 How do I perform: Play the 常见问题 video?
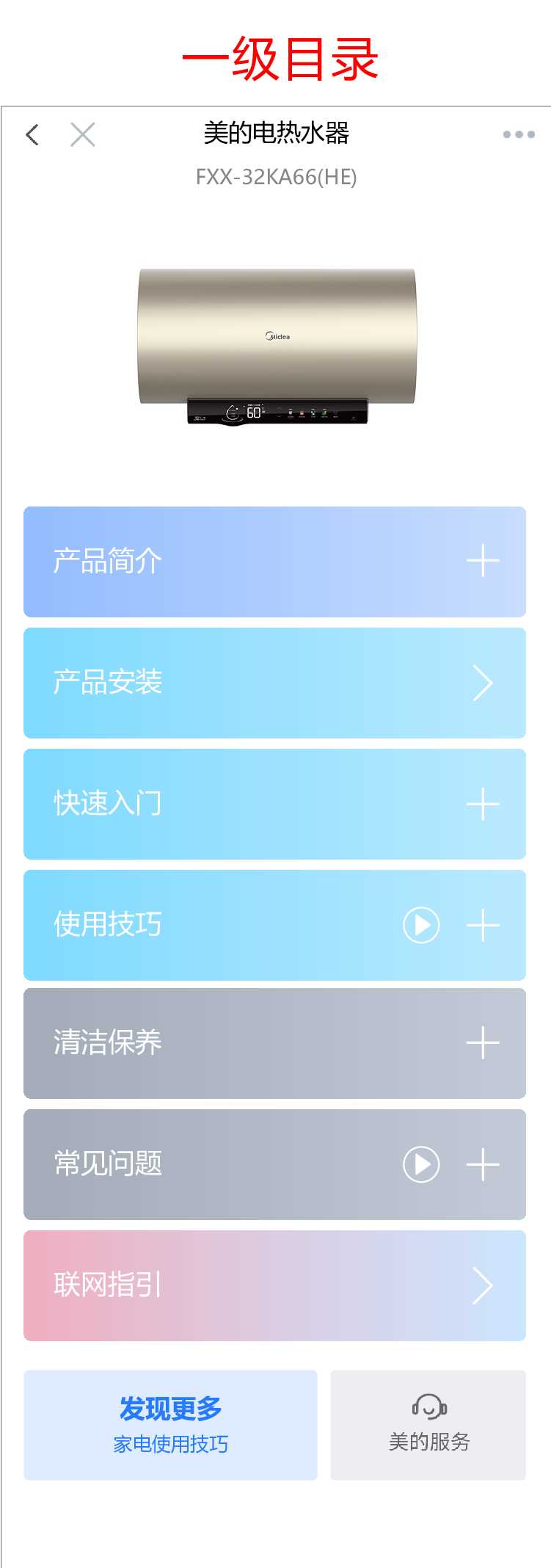(421, 1164)
